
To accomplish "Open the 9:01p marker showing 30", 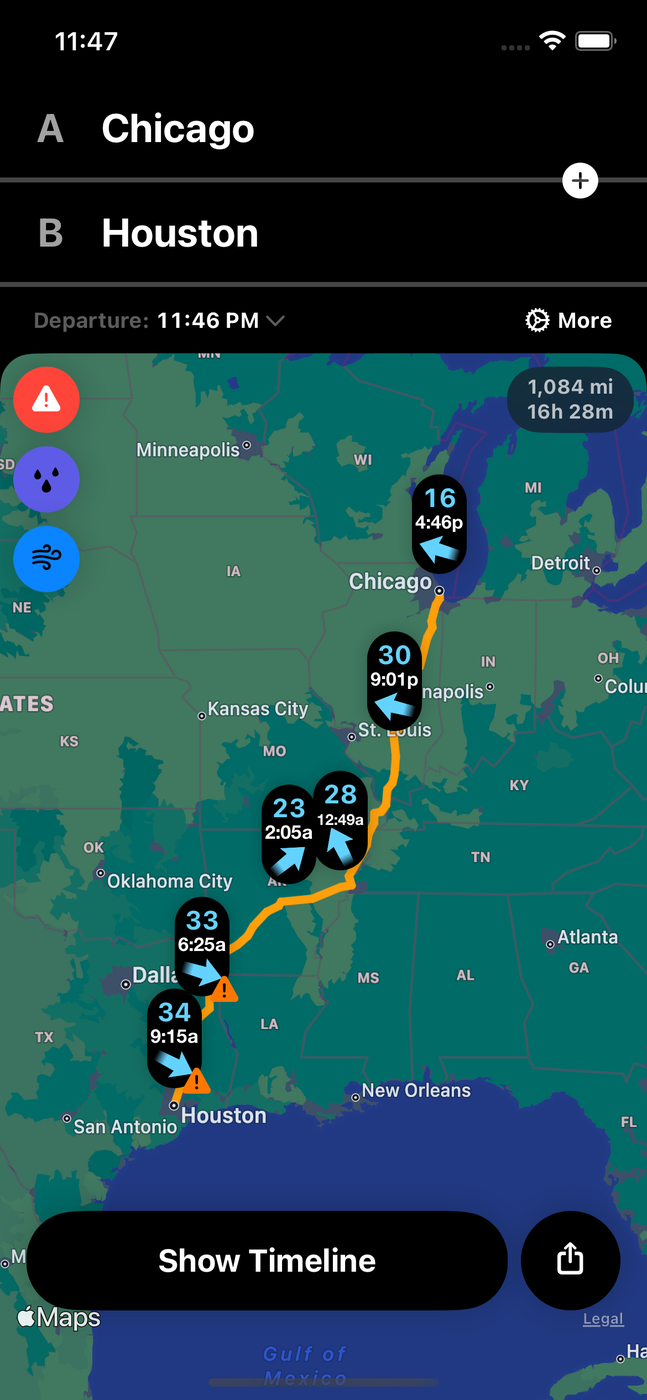I will click(394, 681).
